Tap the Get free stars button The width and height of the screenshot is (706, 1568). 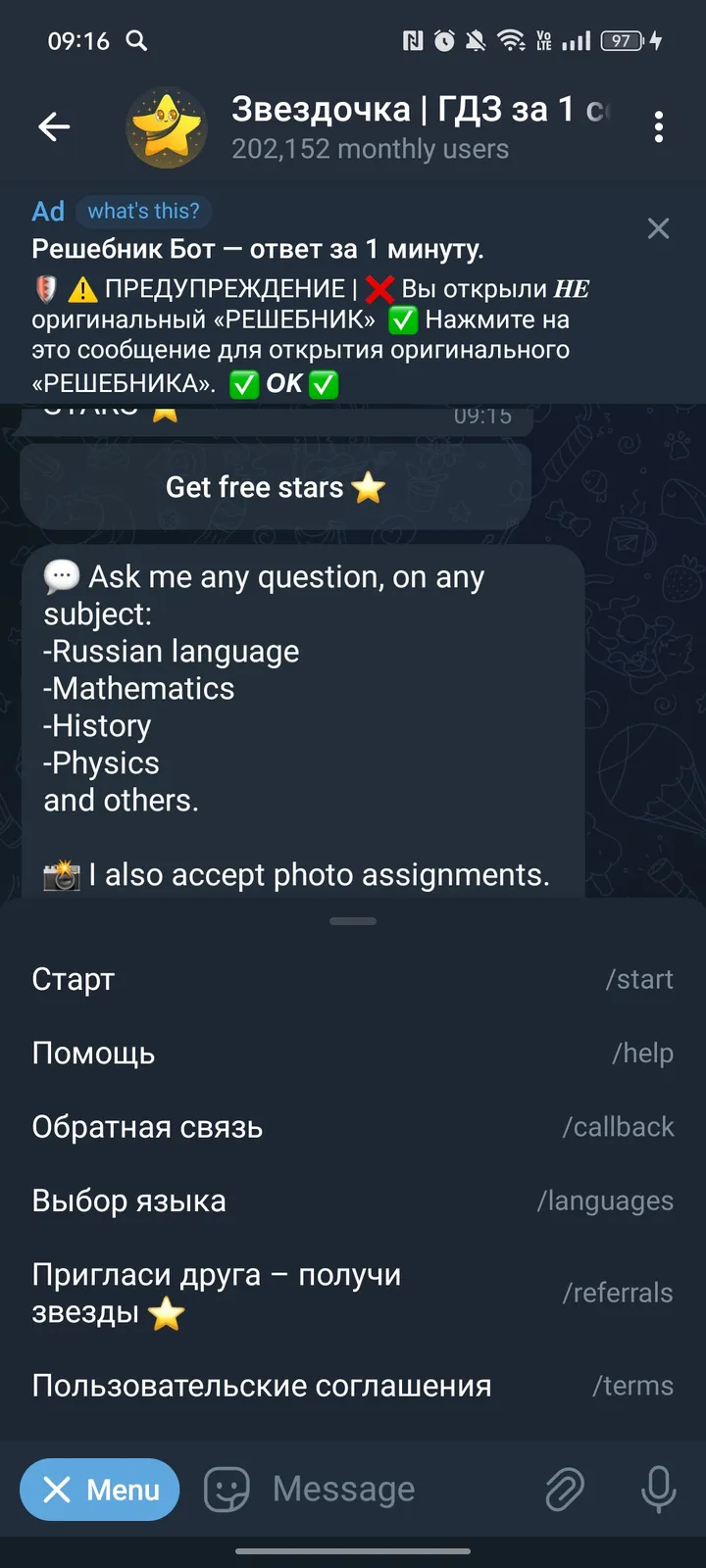pos(275,486)
